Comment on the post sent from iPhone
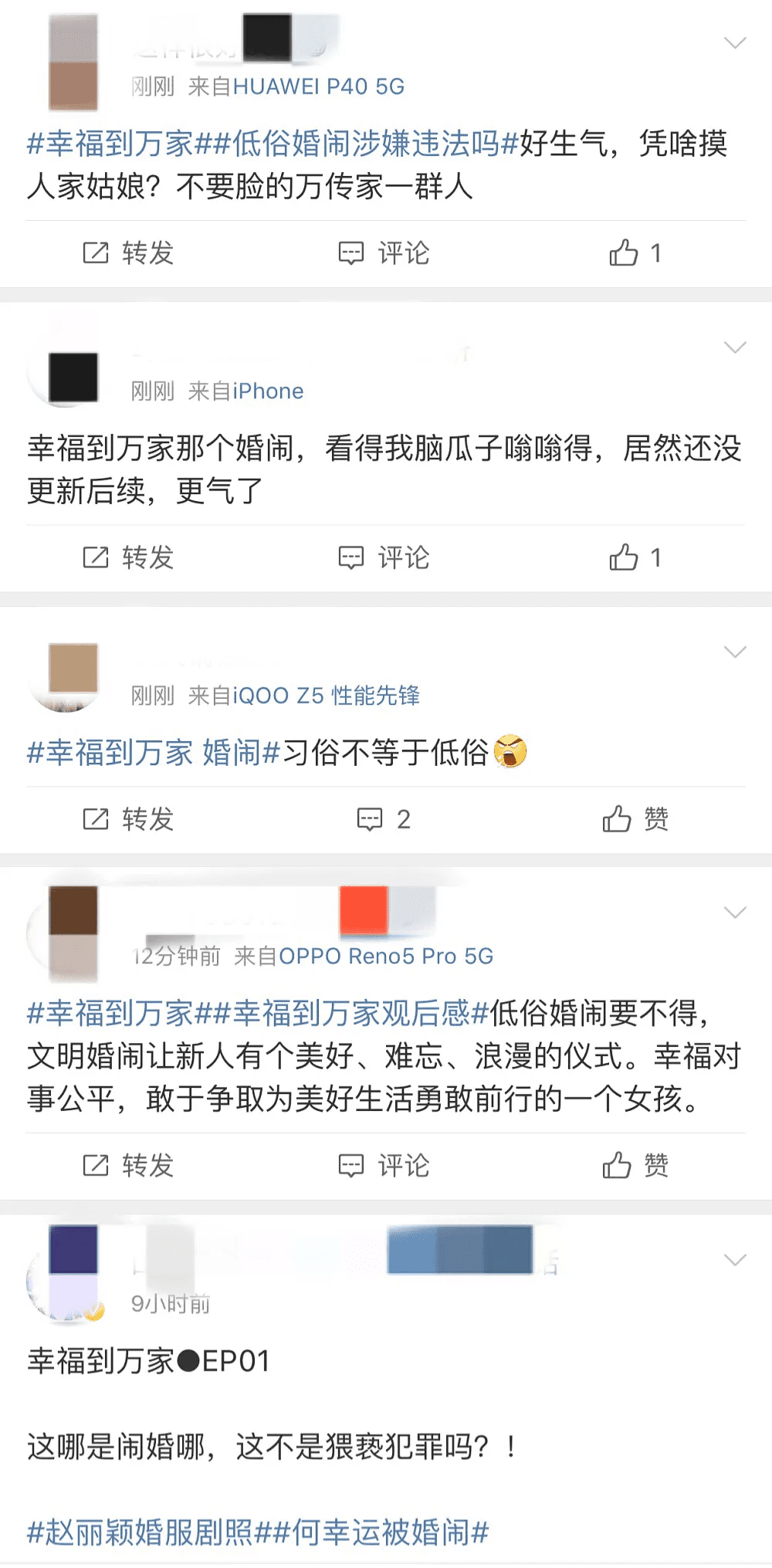 [384, 557]
